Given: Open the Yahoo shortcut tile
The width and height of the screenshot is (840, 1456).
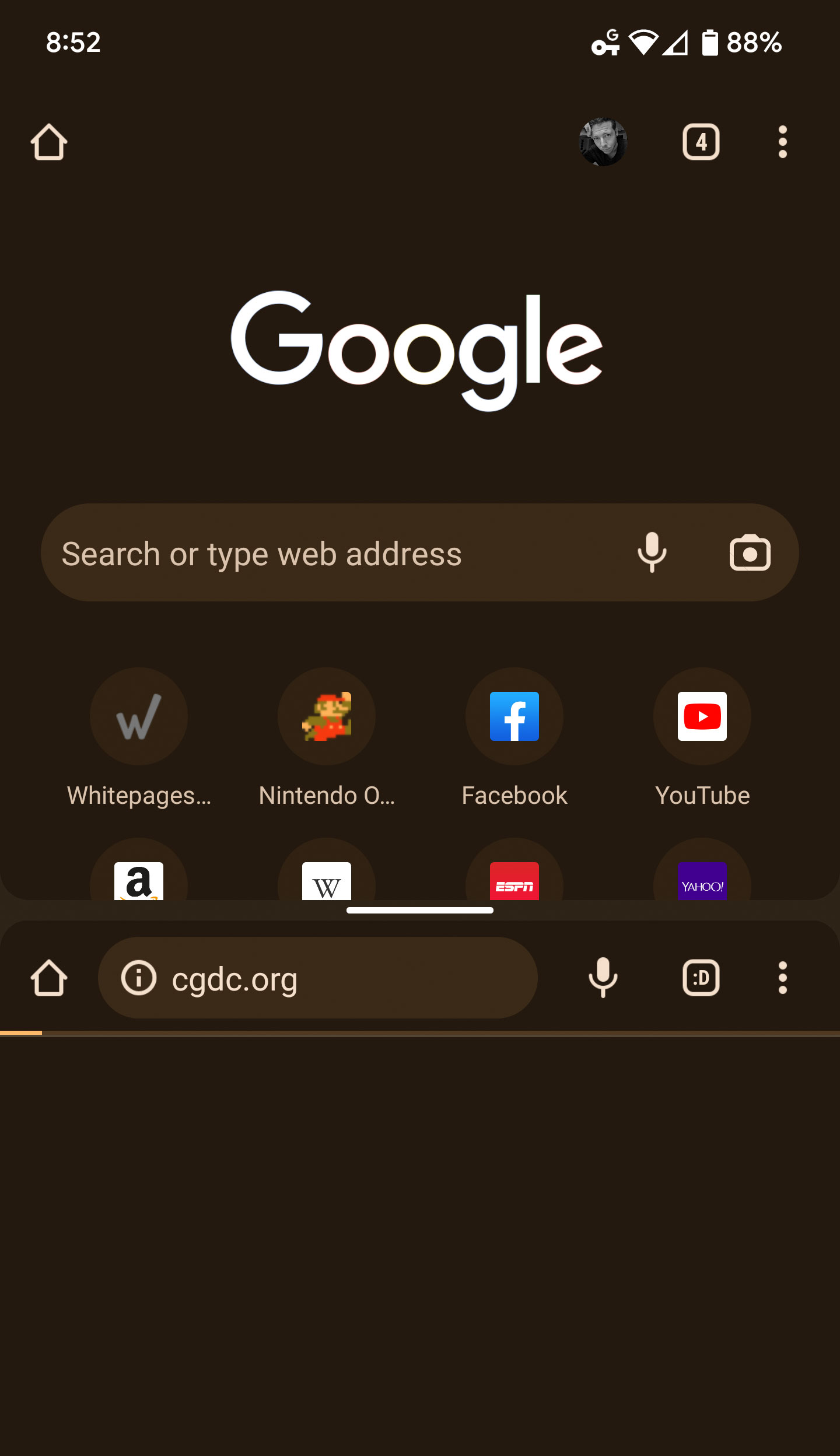Looking at the screenshot, I should tap(702, 881).
